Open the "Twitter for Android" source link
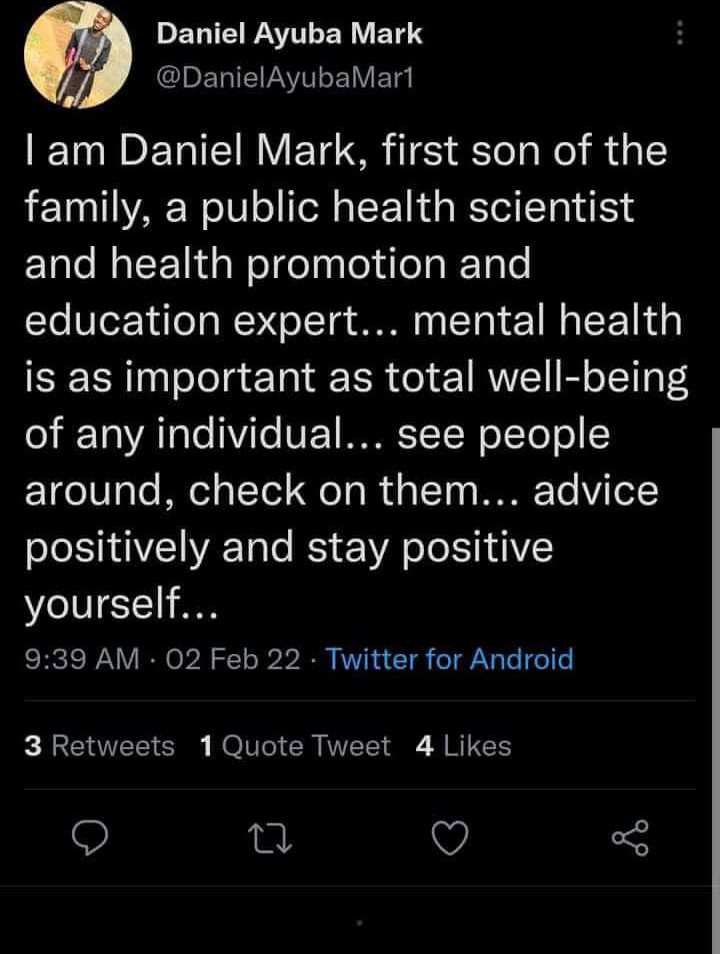 [448, 659]
